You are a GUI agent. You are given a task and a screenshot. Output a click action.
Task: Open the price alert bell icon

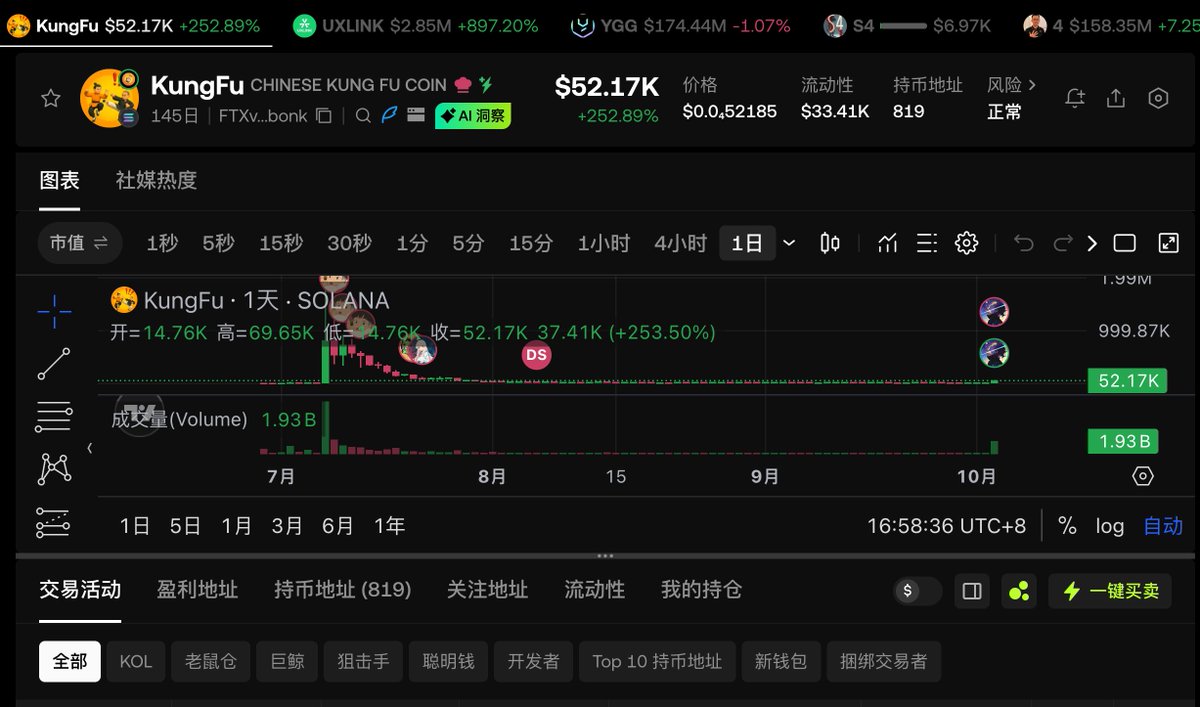1075,98
